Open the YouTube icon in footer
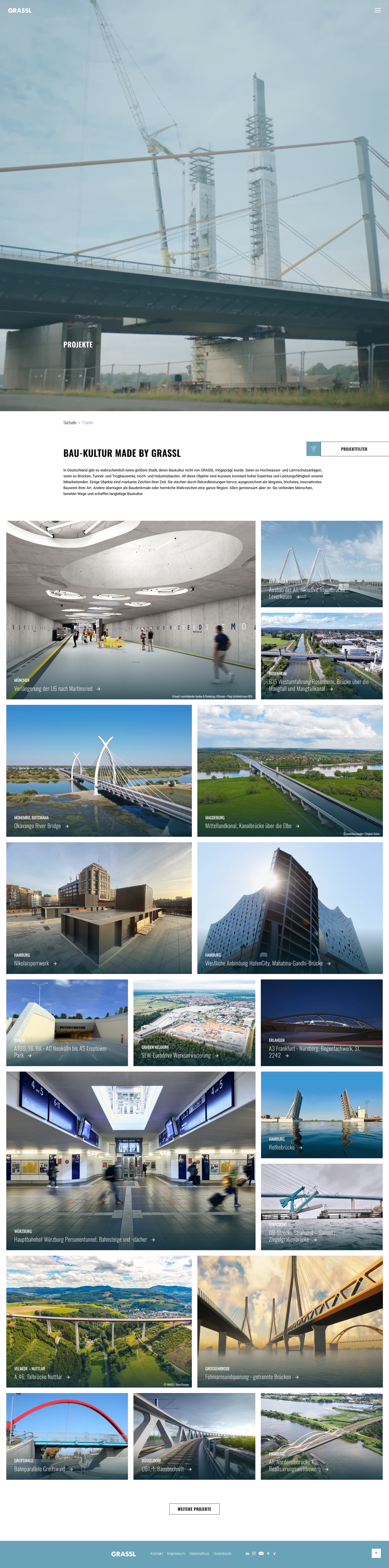The image size is (389, 1568). [x=261, y=1553]
